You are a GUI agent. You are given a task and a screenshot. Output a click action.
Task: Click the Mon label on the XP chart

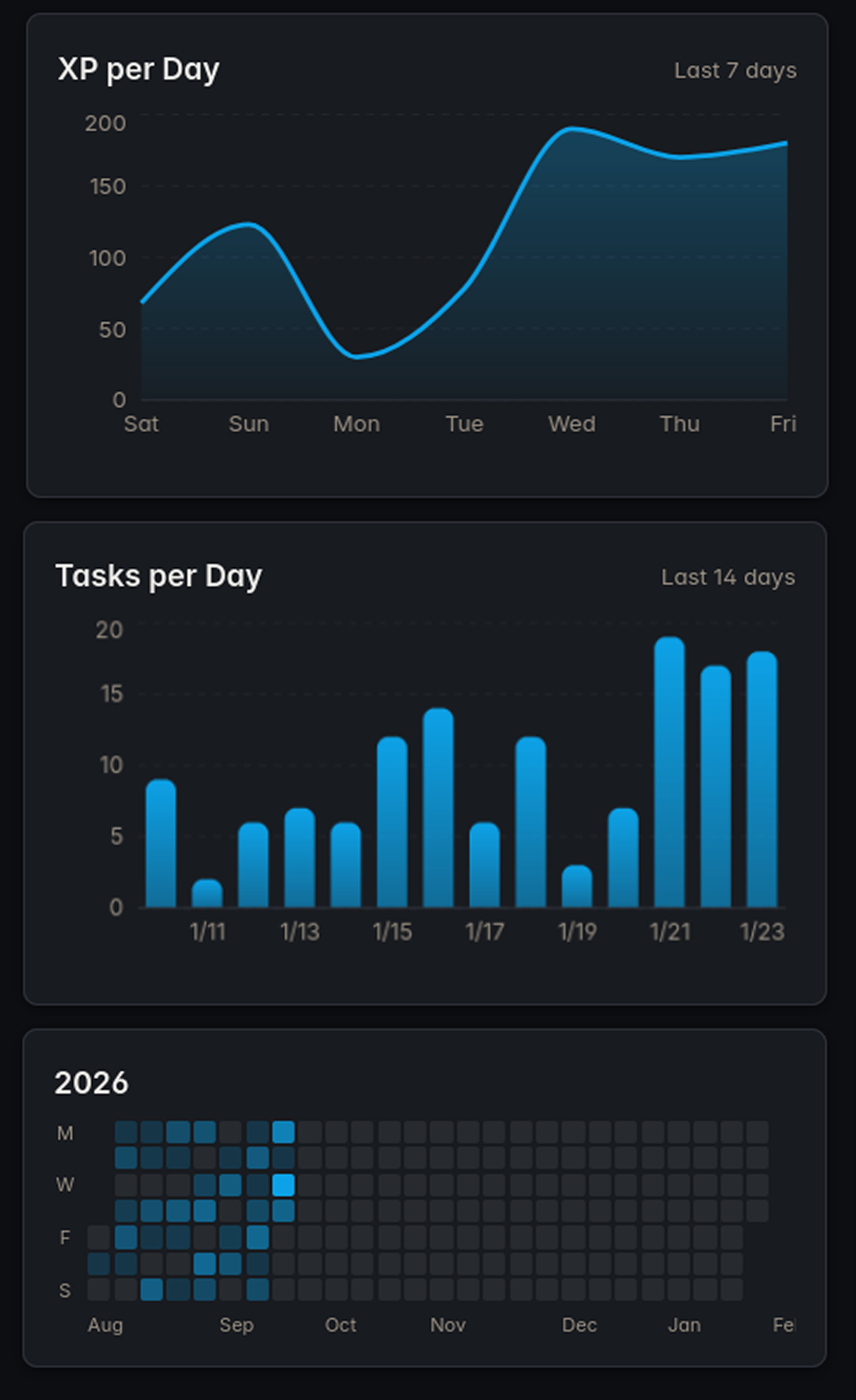coord(356,423)
